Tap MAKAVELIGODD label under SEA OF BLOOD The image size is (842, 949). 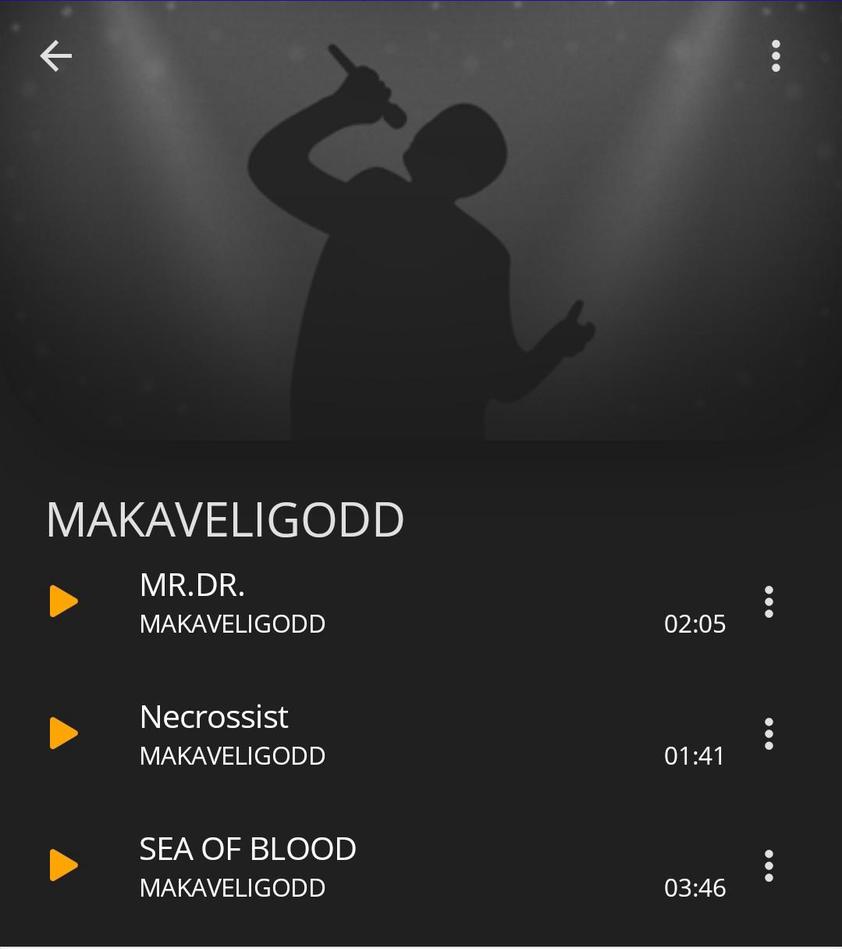(231, 887)
